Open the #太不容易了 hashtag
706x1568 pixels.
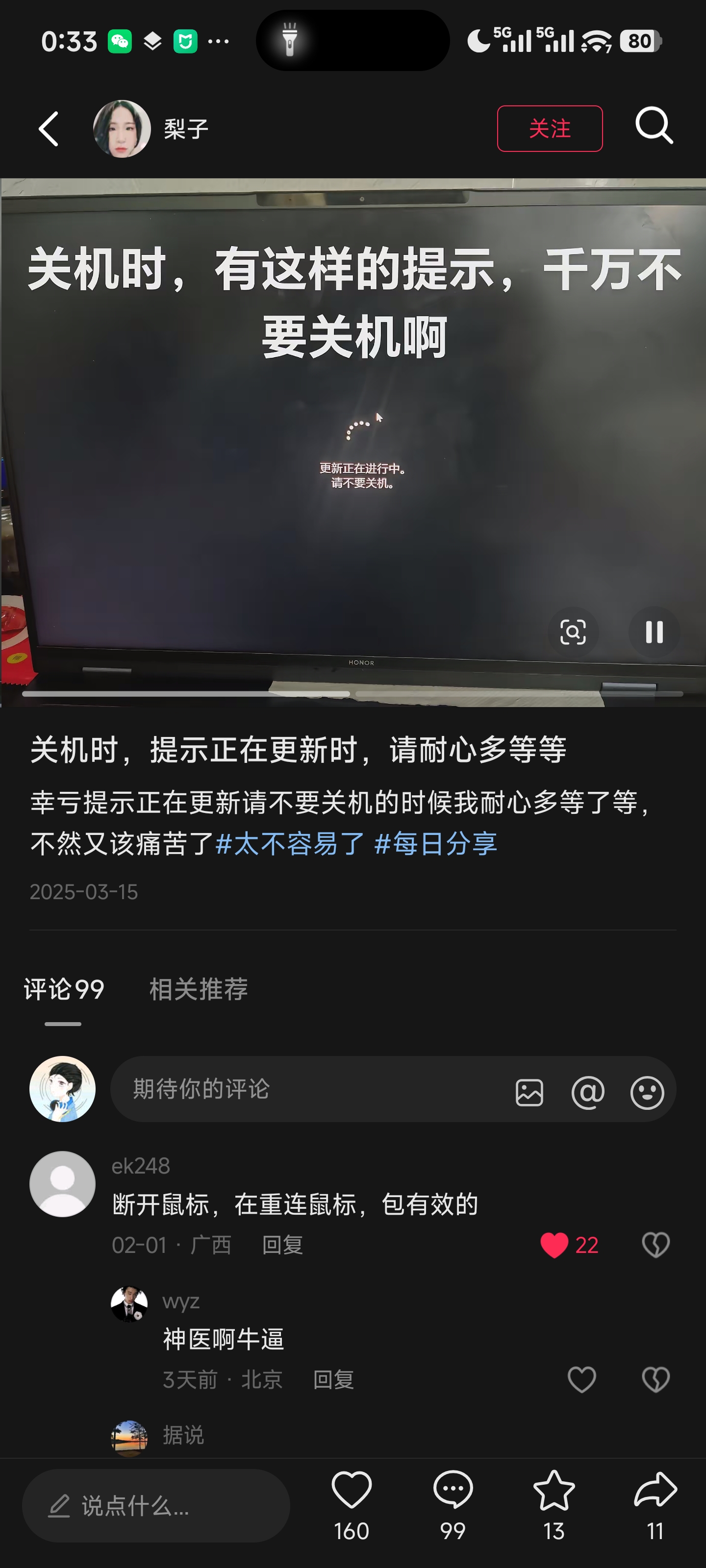click(x=290, y=844)
